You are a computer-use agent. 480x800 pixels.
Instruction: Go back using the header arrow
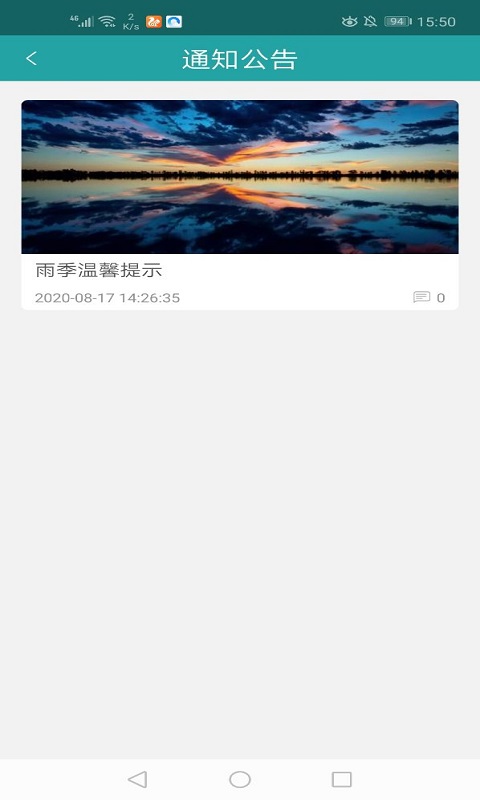[x=31, y=59]
